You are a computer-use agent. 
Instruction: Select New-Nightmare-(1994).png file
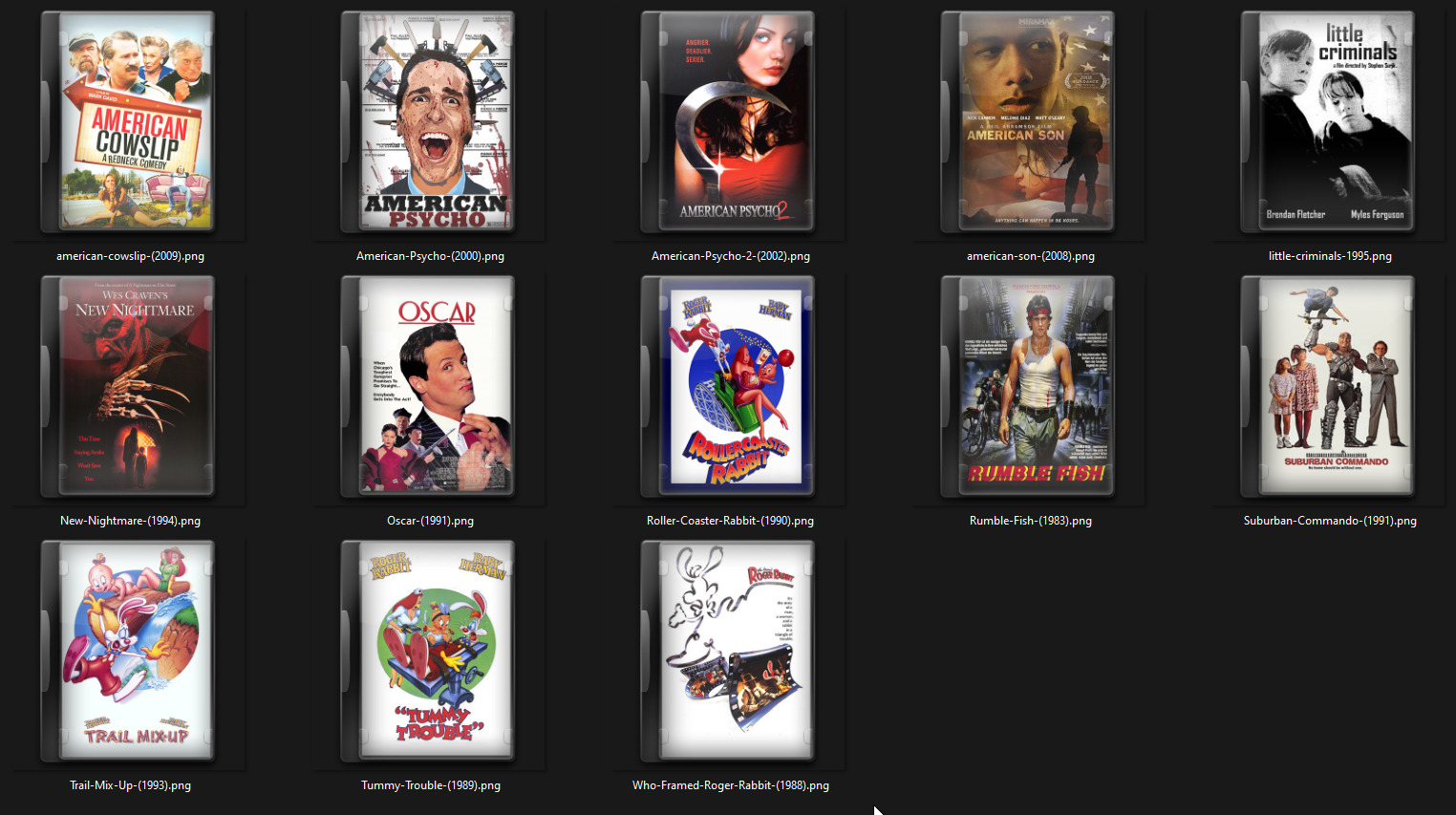tap(129, 387)
